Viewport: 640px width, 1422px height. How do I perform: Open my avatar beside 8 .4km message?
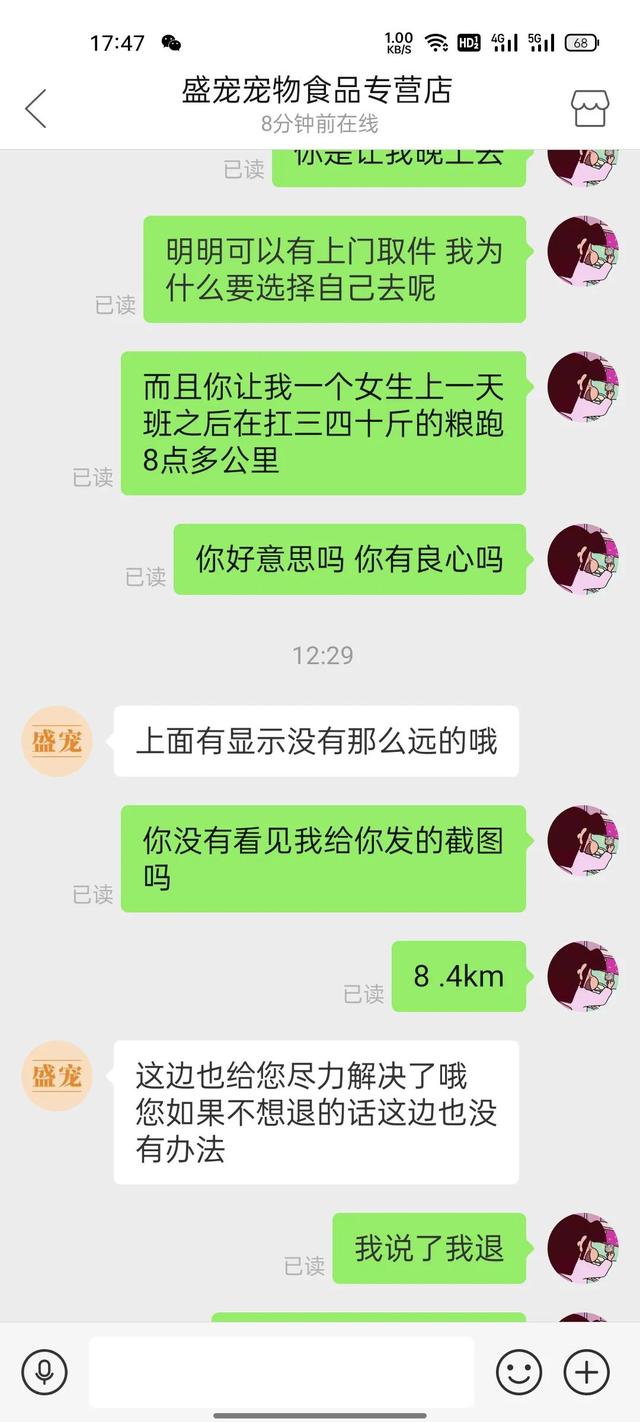(583, 975)
